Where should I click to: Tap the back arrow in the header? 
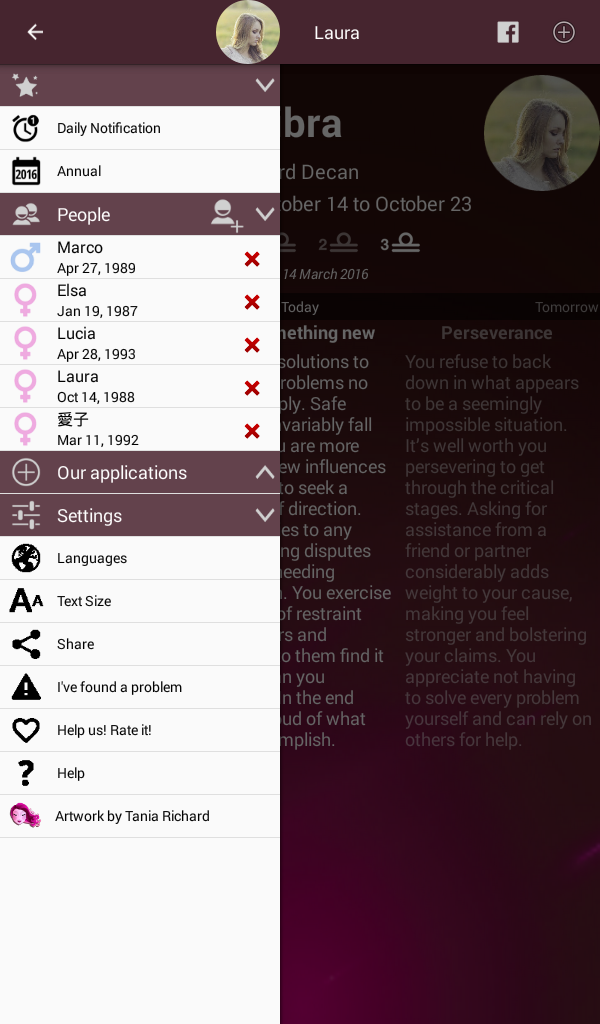tap(35, 32)
